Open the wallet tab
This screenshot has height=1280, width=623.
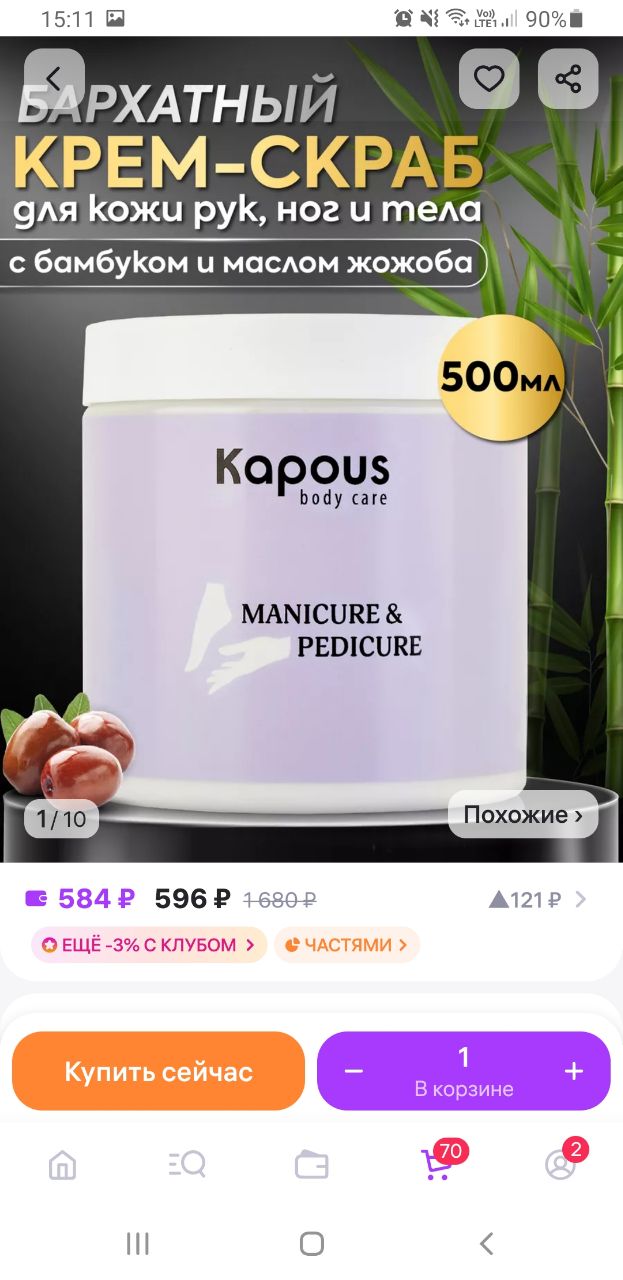(x=312, y=1164)
